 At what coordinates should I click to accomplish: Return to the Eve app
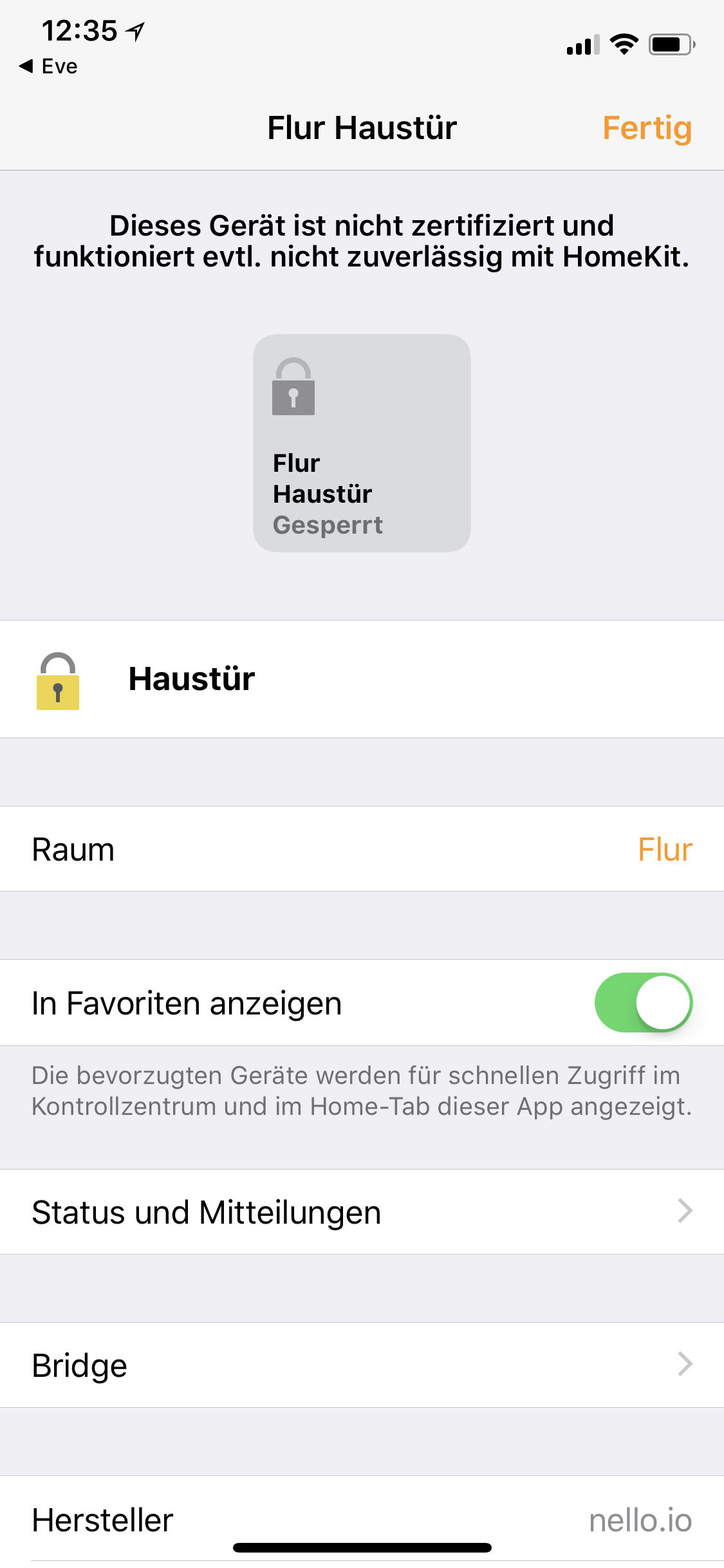(x=49, y=66)
